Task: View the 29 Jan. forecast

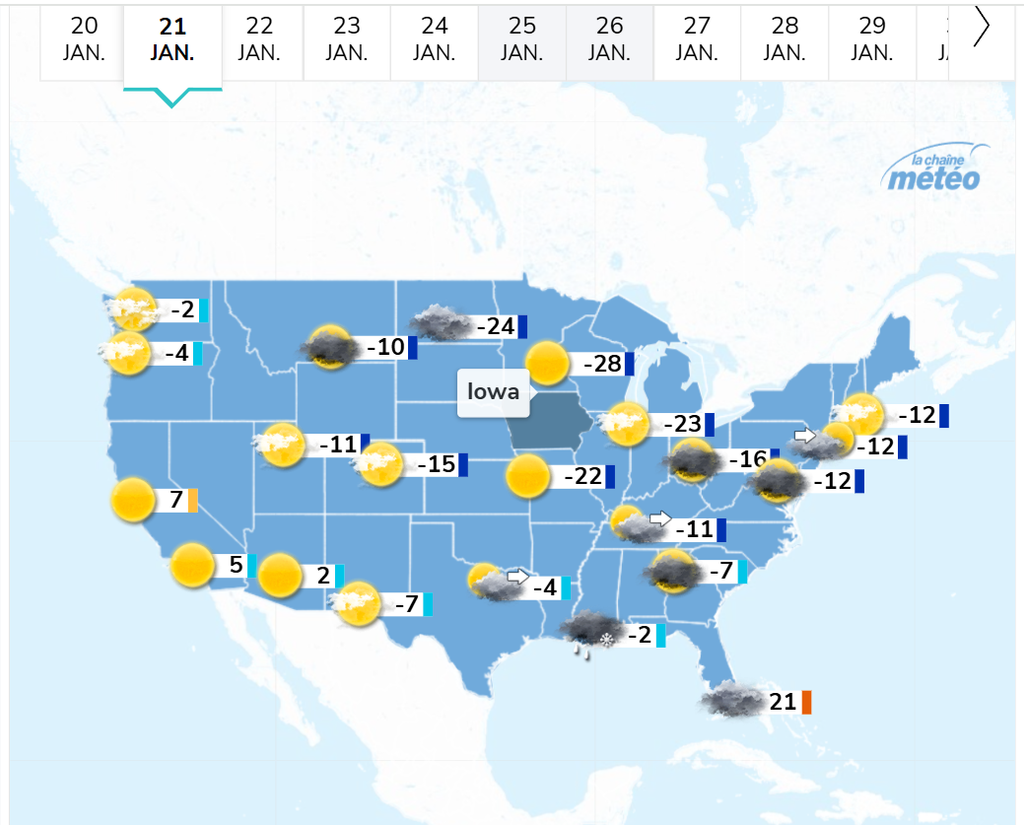Action: pos(872,40)
